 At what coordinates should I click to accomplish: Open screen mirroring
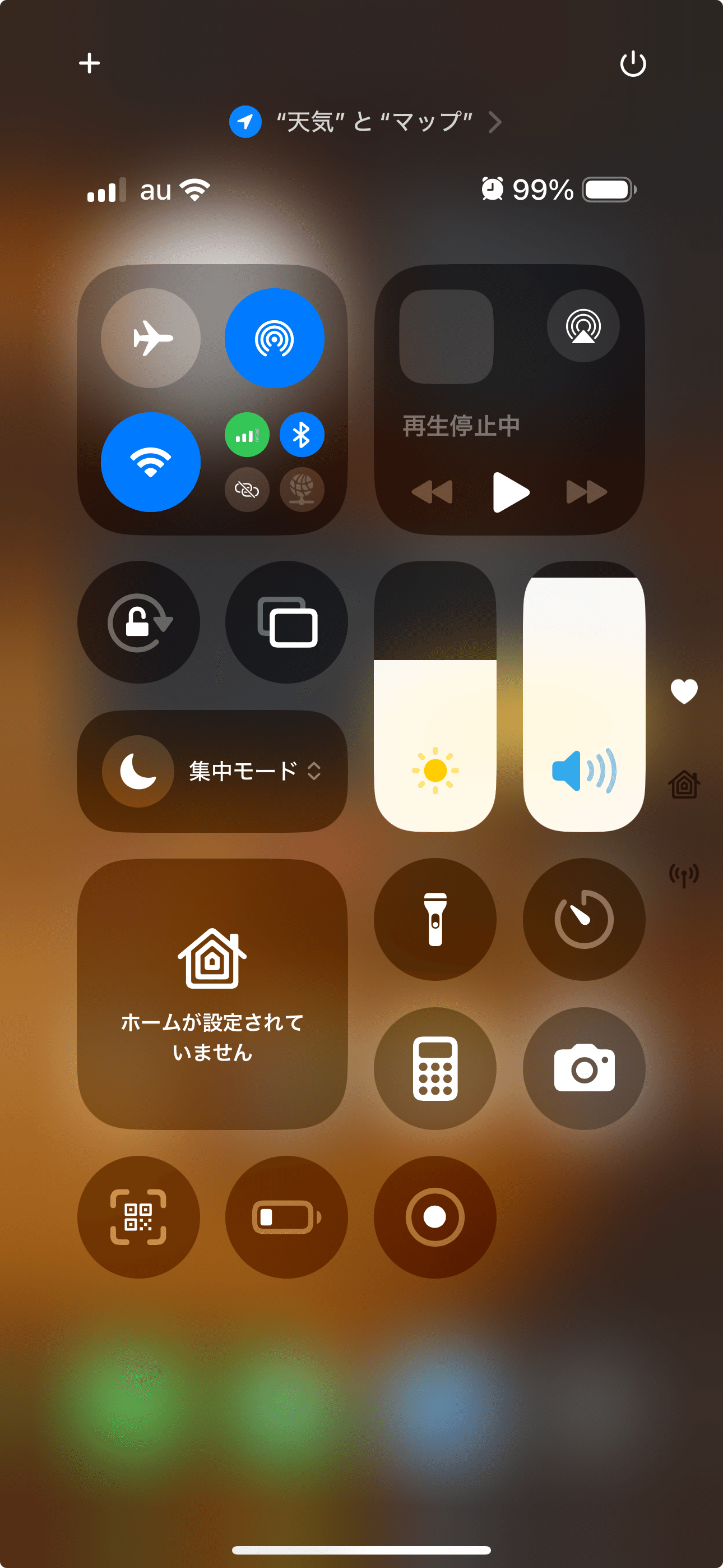pos(286,622)
